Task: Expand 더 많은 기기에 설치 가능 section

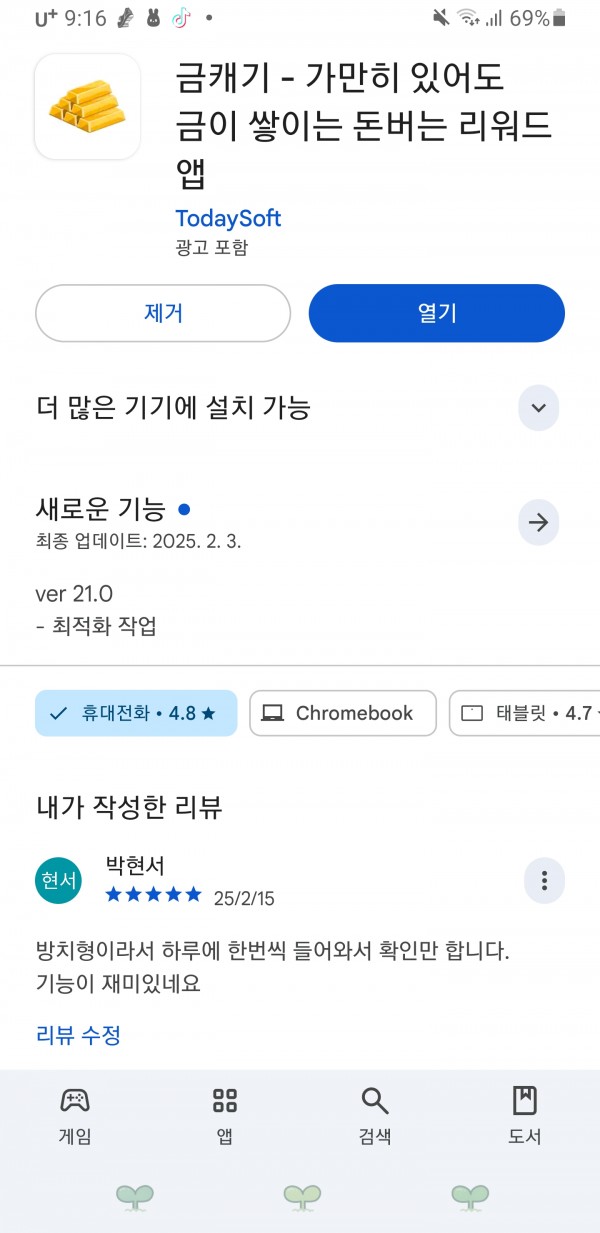Action: click(x=539, y=407)
